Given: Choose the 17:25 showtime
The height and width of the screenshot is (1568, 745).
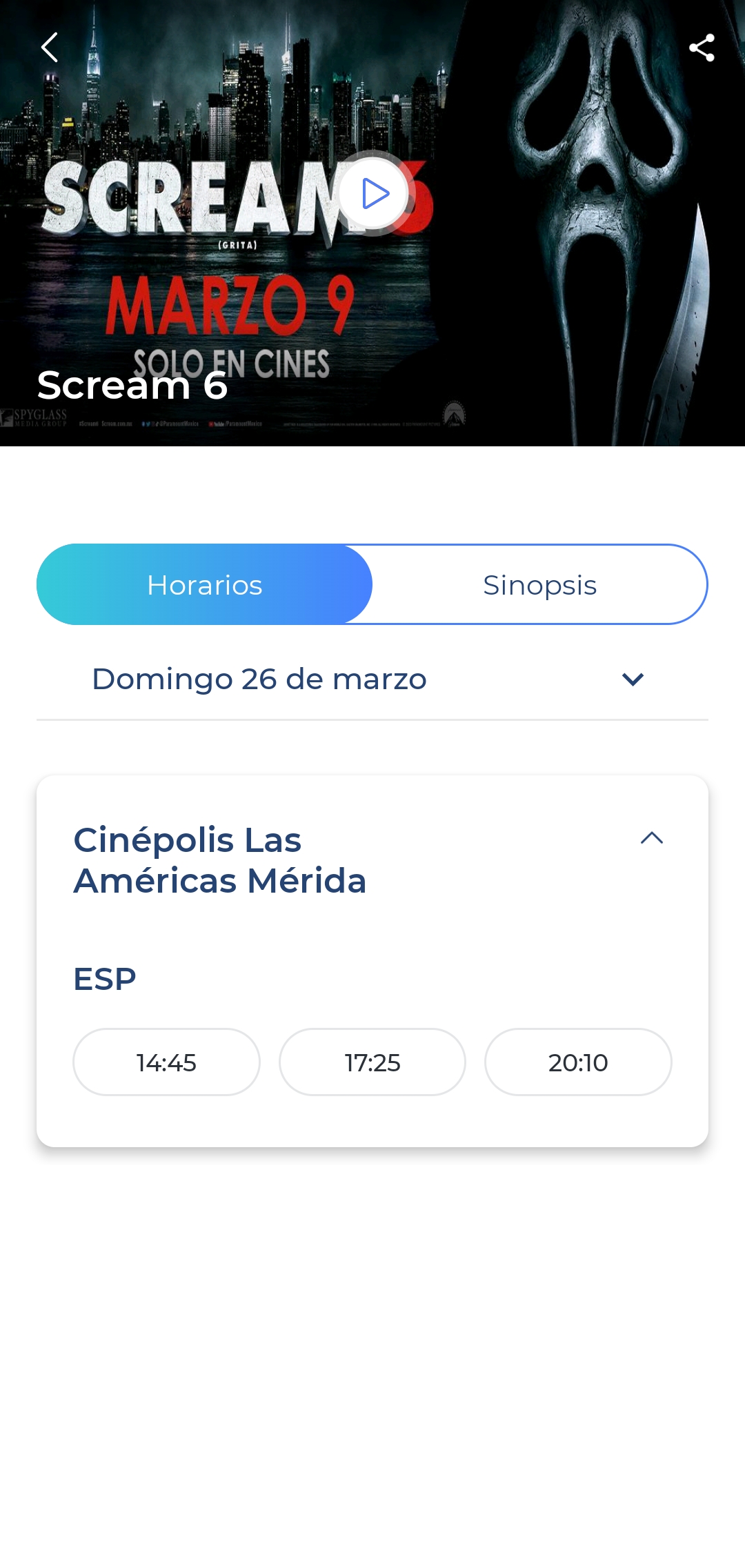Looking at the screenshot, I should [372, 1062].
